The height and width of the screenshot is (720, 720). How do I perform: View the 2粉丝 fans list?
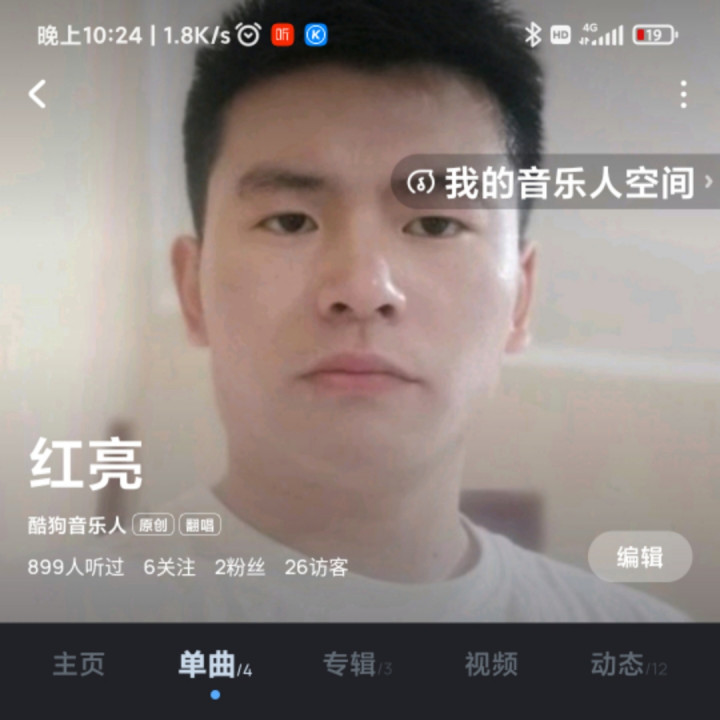240,567
